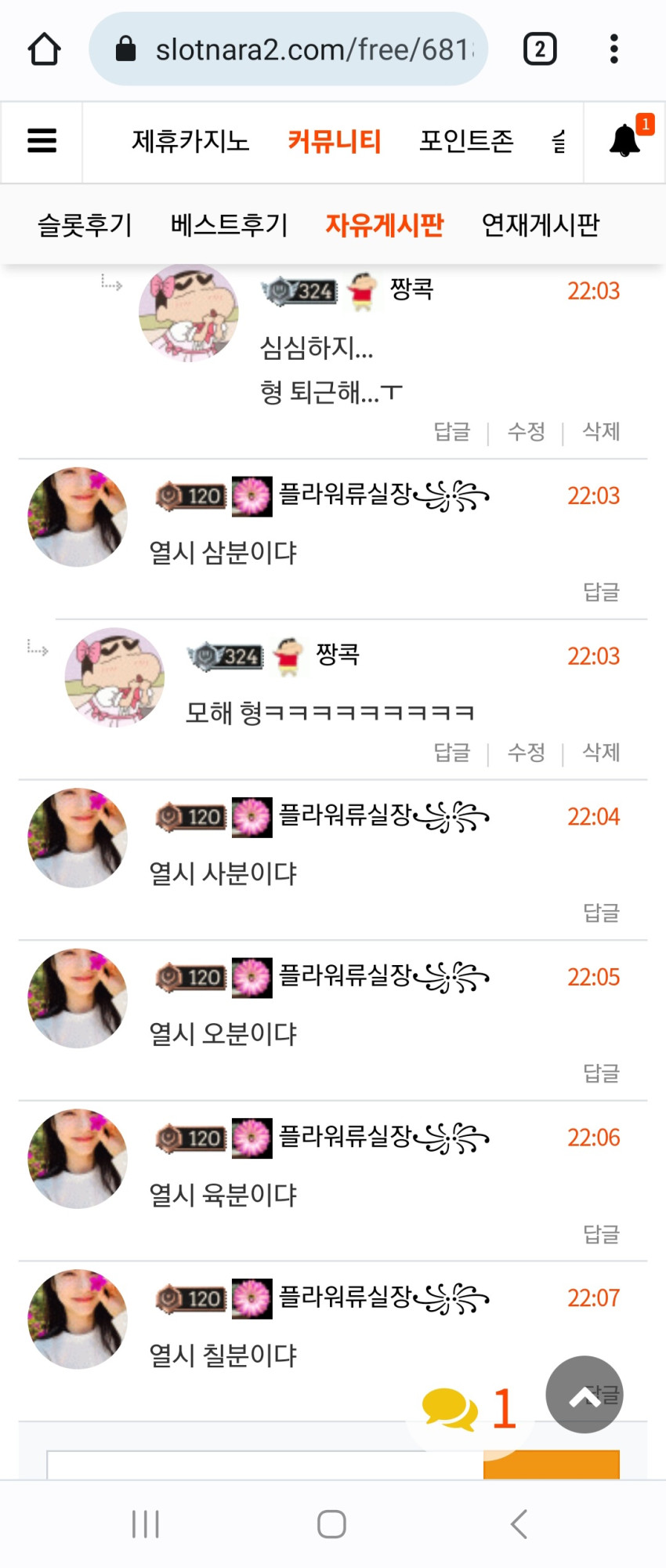Viewport: 666px width, 1568px height.
Task: Reply to the 열시 삼분이다 comment
Action: (601, 592)
